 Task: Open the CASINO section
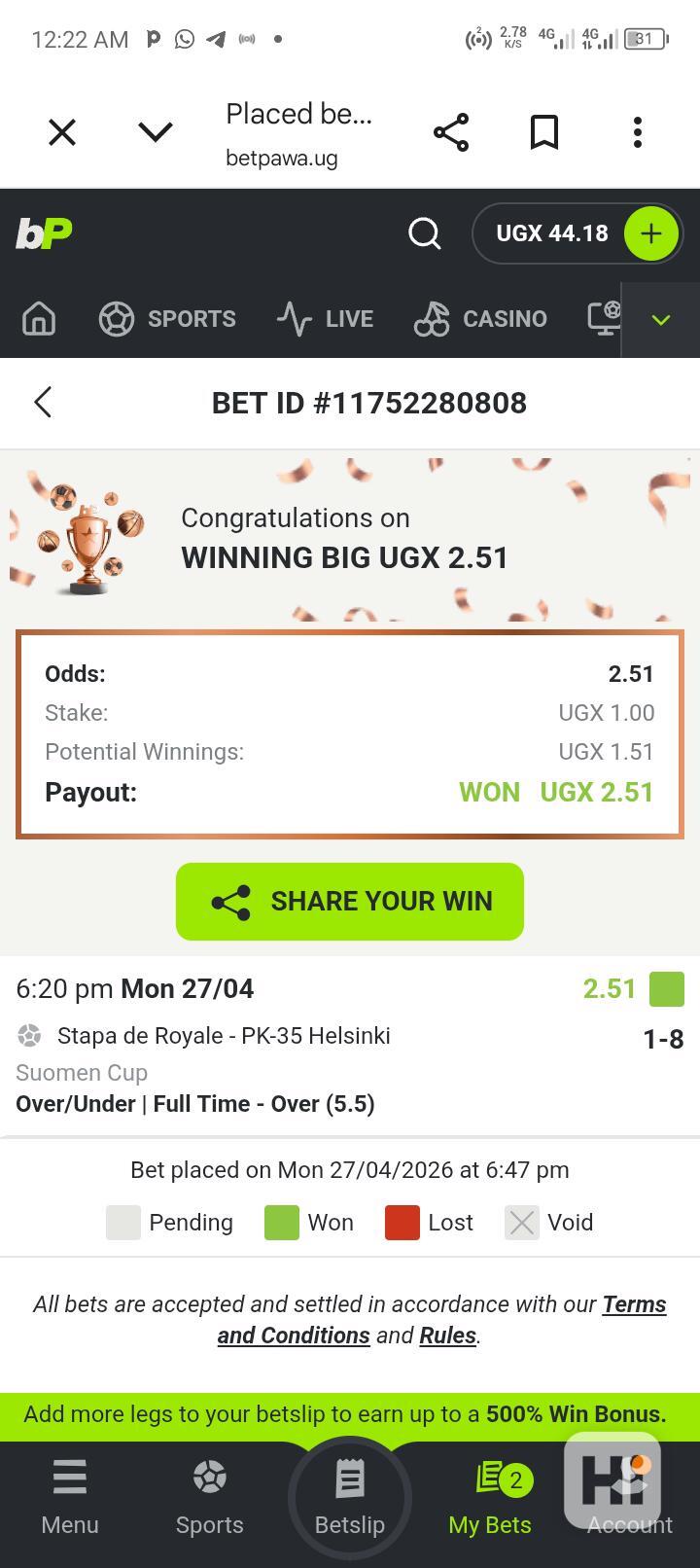pyautogui.click(x=480, y=319)
